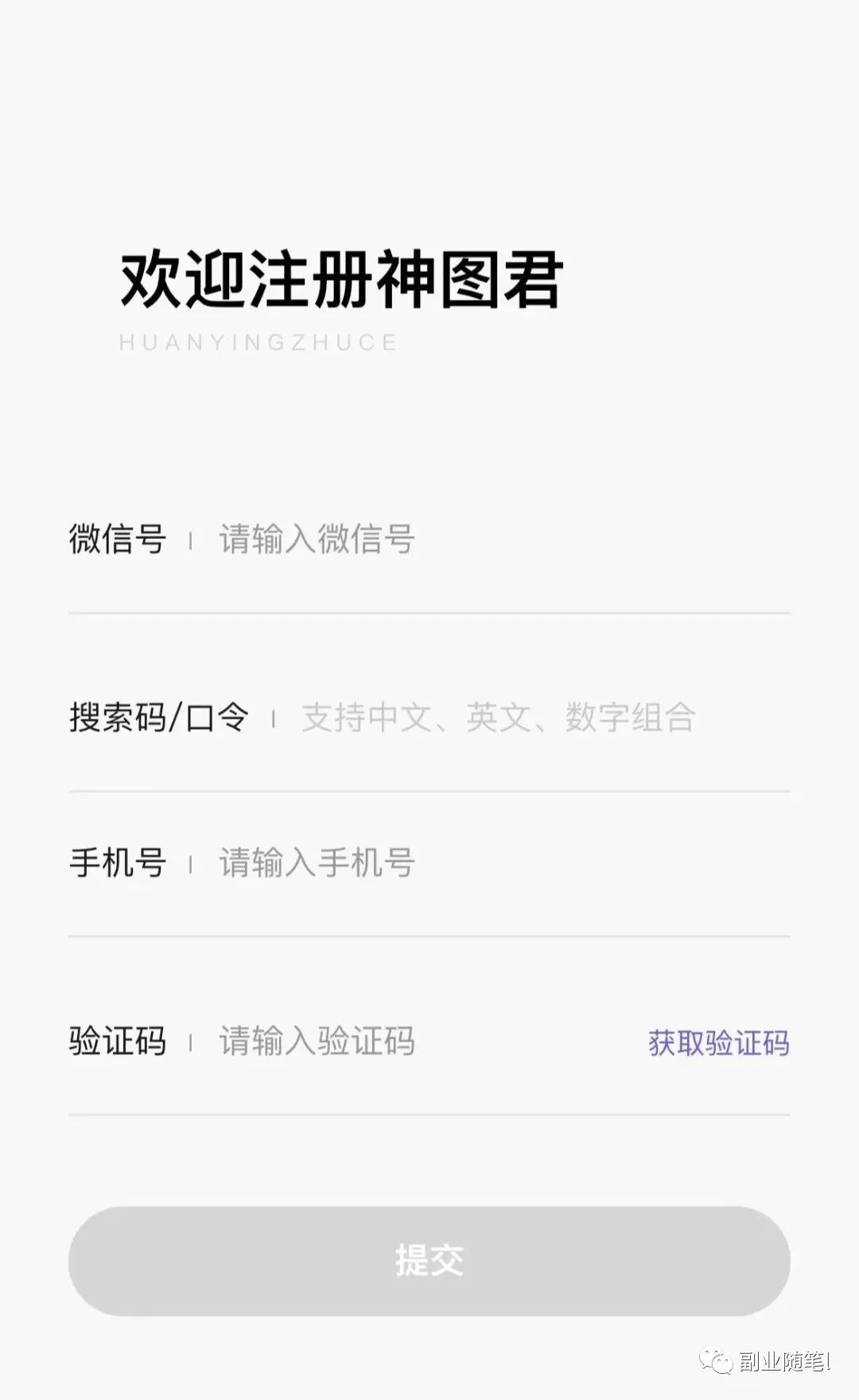Click the HUANYINGZHUCE subtitle text
859x1400 pixels.
(x=256, y=343)
